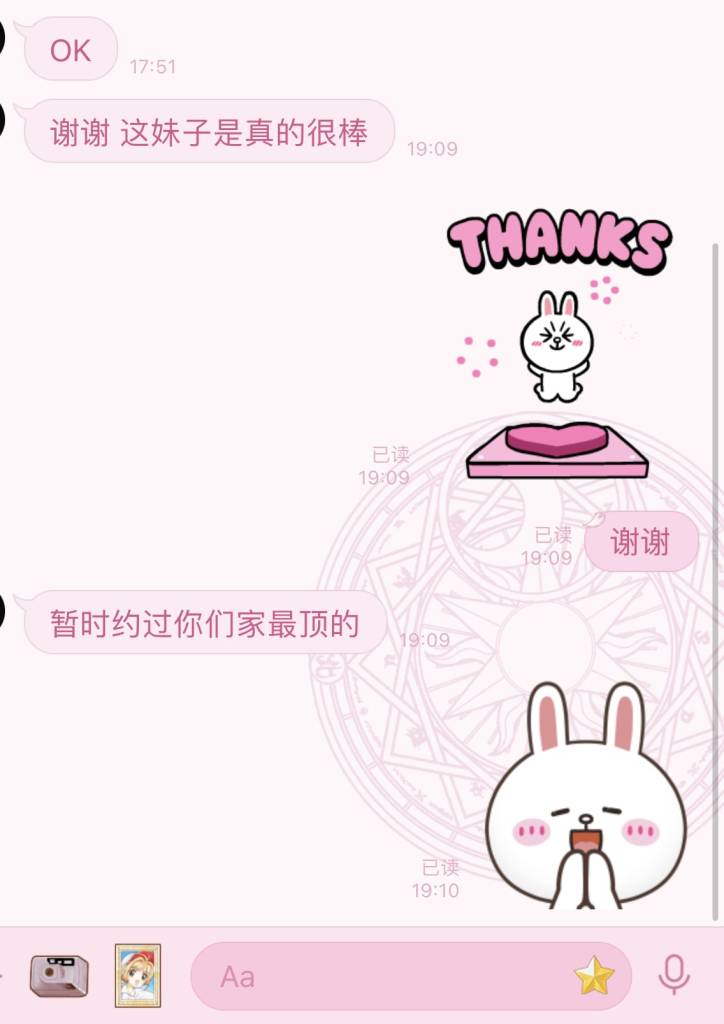Tap the THANKS bunny sticker
724x1024 pixels.
pyautogui.click(x=559, y=345)
